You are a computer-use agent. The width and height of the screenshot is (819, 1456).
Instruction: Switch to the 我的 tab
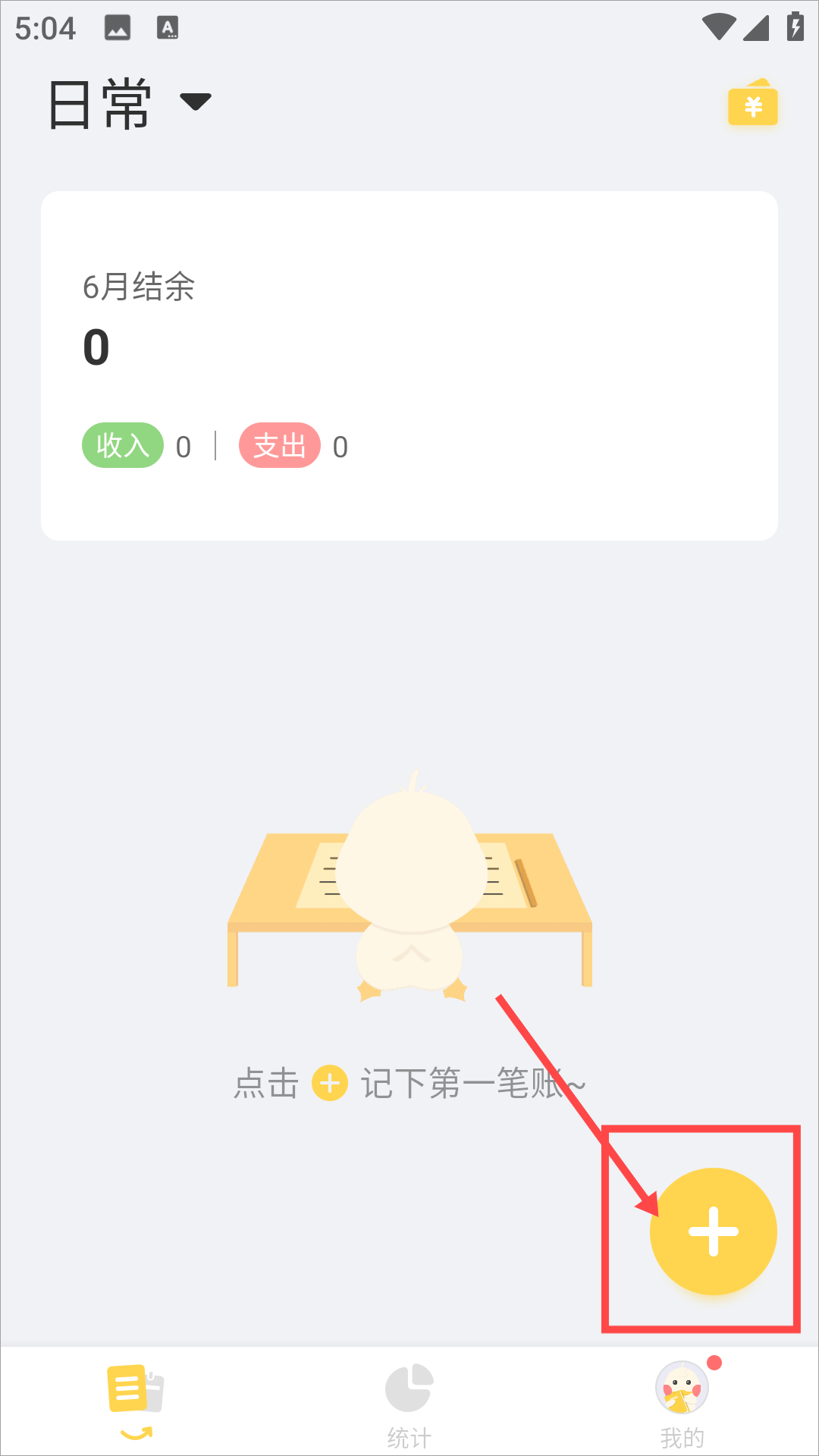(x=682, y=1403)
